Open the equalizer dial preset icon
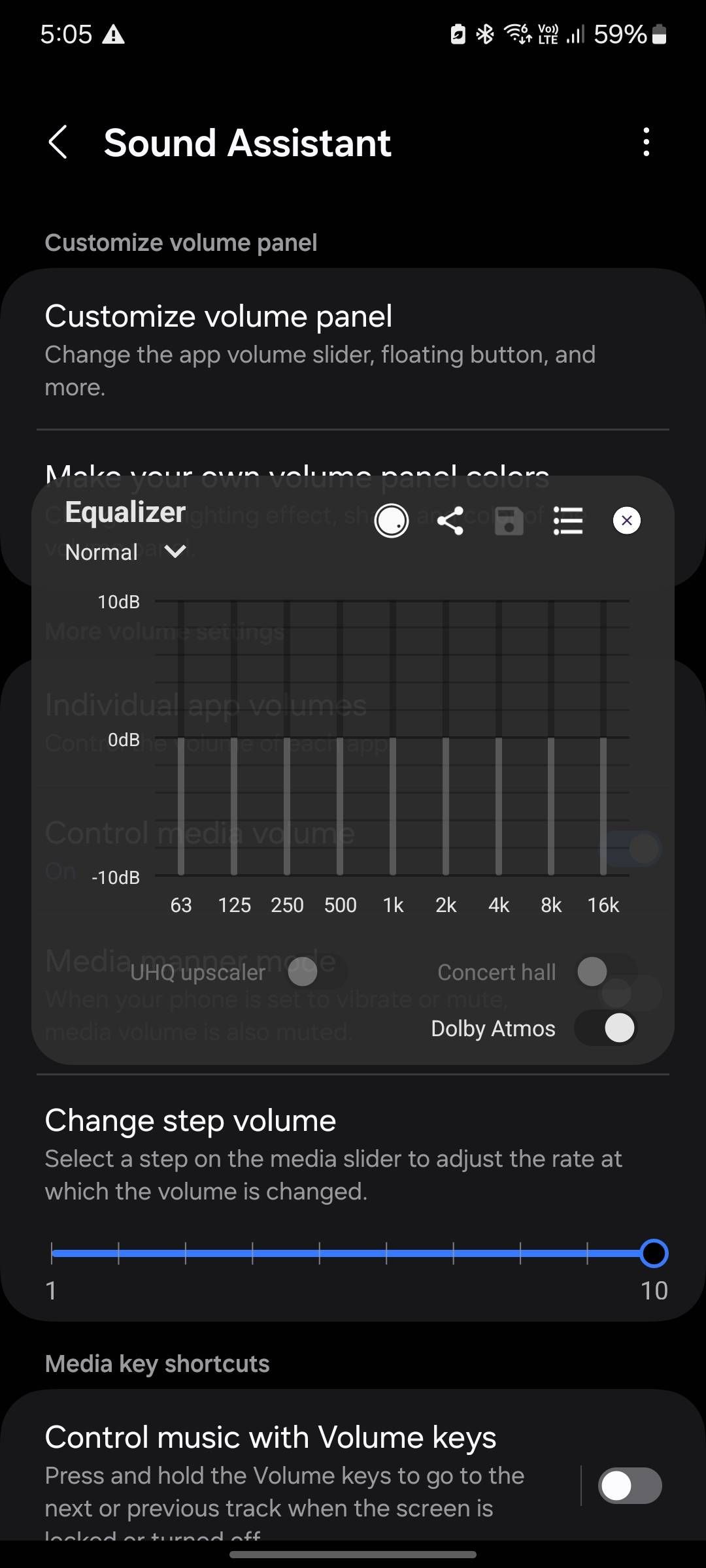 point(391,521)
